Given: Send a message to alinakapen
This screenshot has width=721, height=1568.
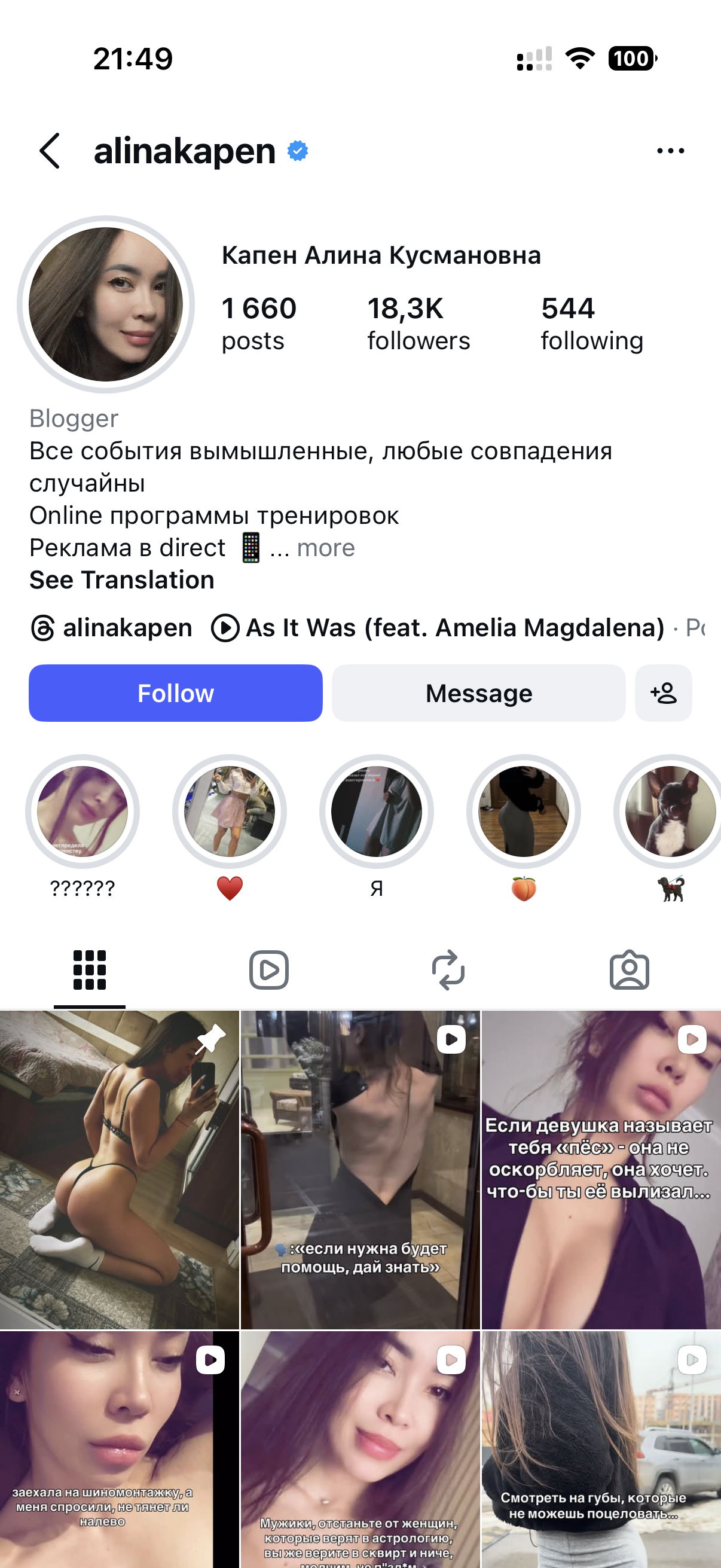Looking at the screenshot, I should pos(478,693).
